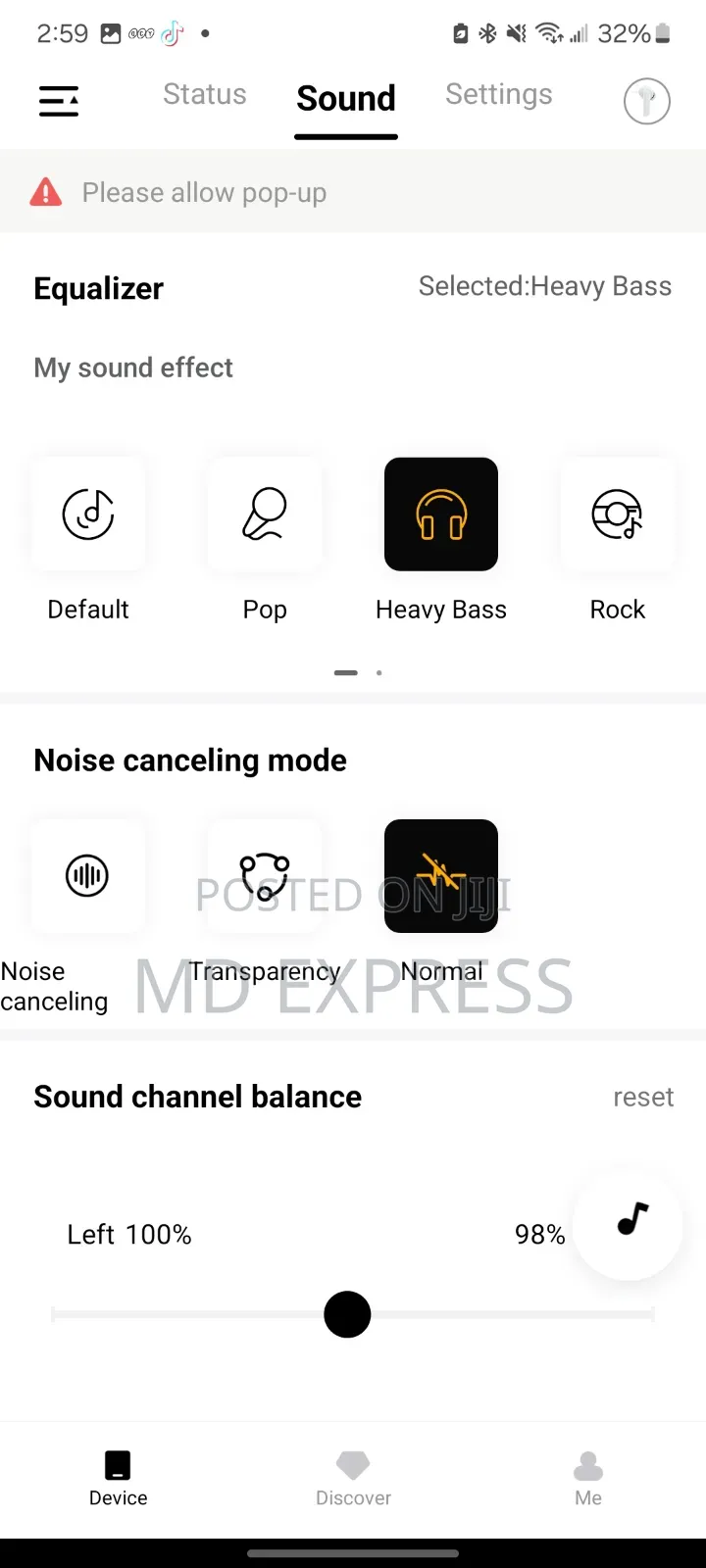
Task: Tap the Heavy Bass headphones icon
Action: 441,514
